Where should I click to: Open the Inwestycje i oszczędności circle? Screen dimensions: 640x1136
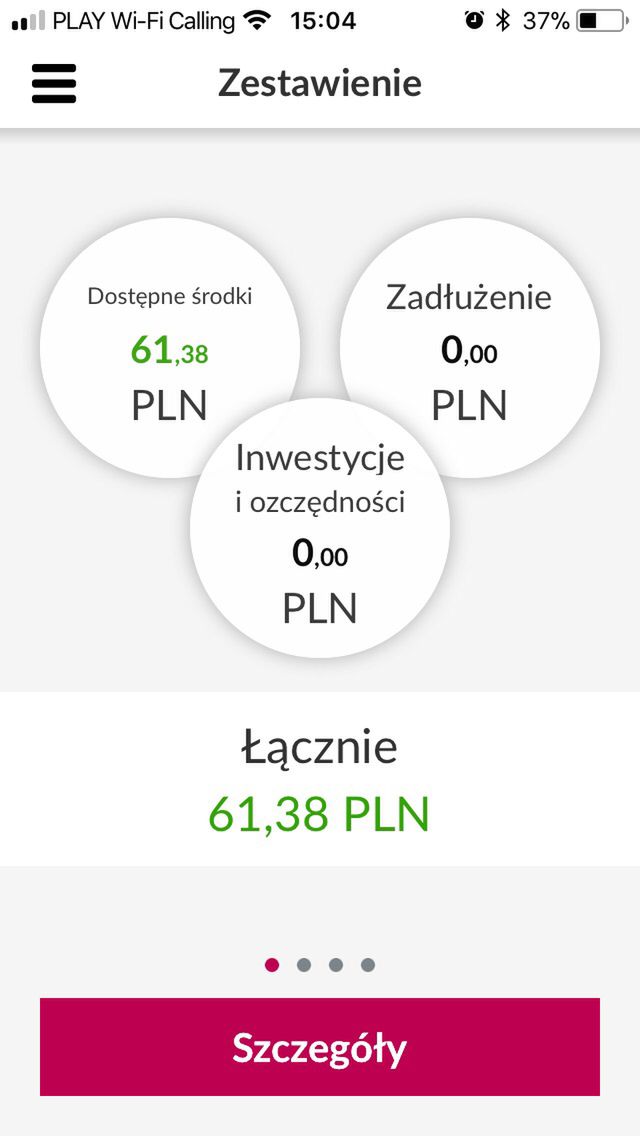(320, 527)
